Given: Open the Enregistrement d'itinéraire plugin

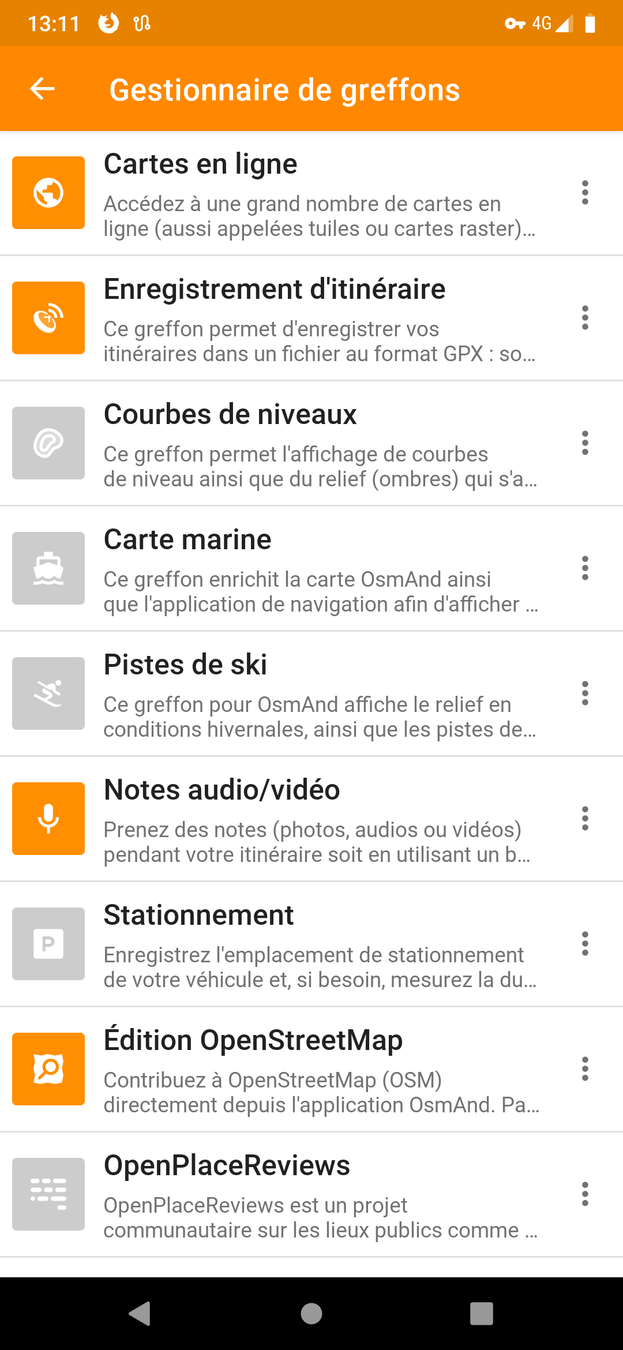Looking at the screenshot, I should coord(300,318).
